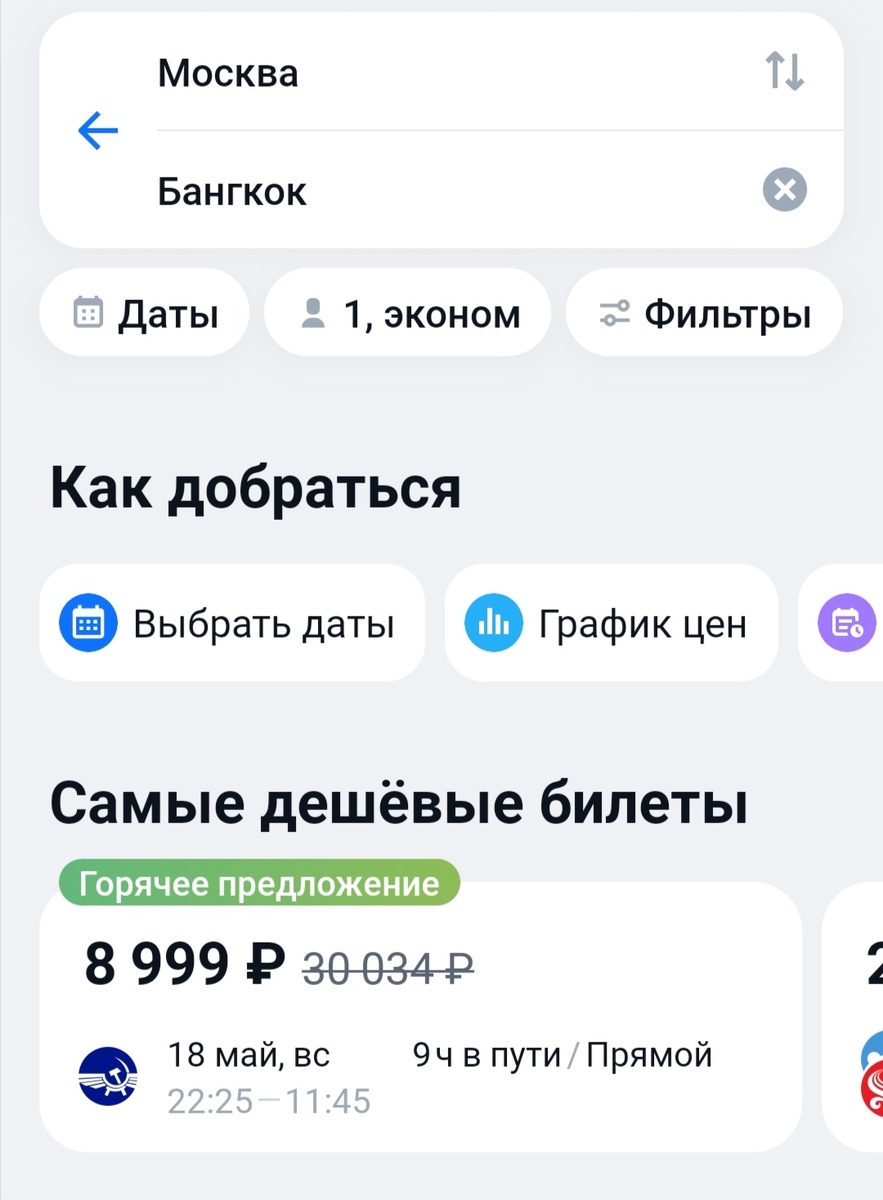Click the back arrow to exit search

pyautogui.click(x=96, y=130)
